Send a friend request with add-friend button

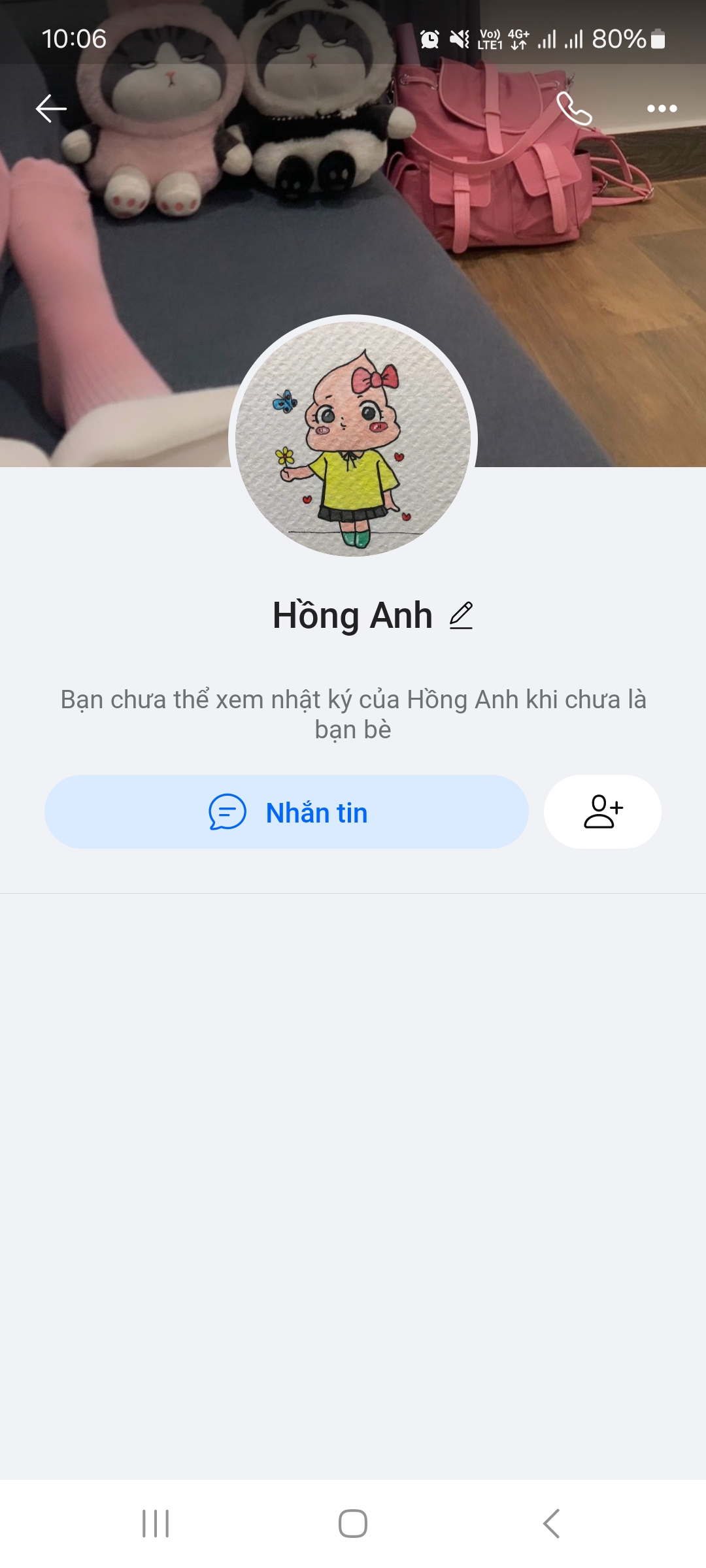[602, 812]
